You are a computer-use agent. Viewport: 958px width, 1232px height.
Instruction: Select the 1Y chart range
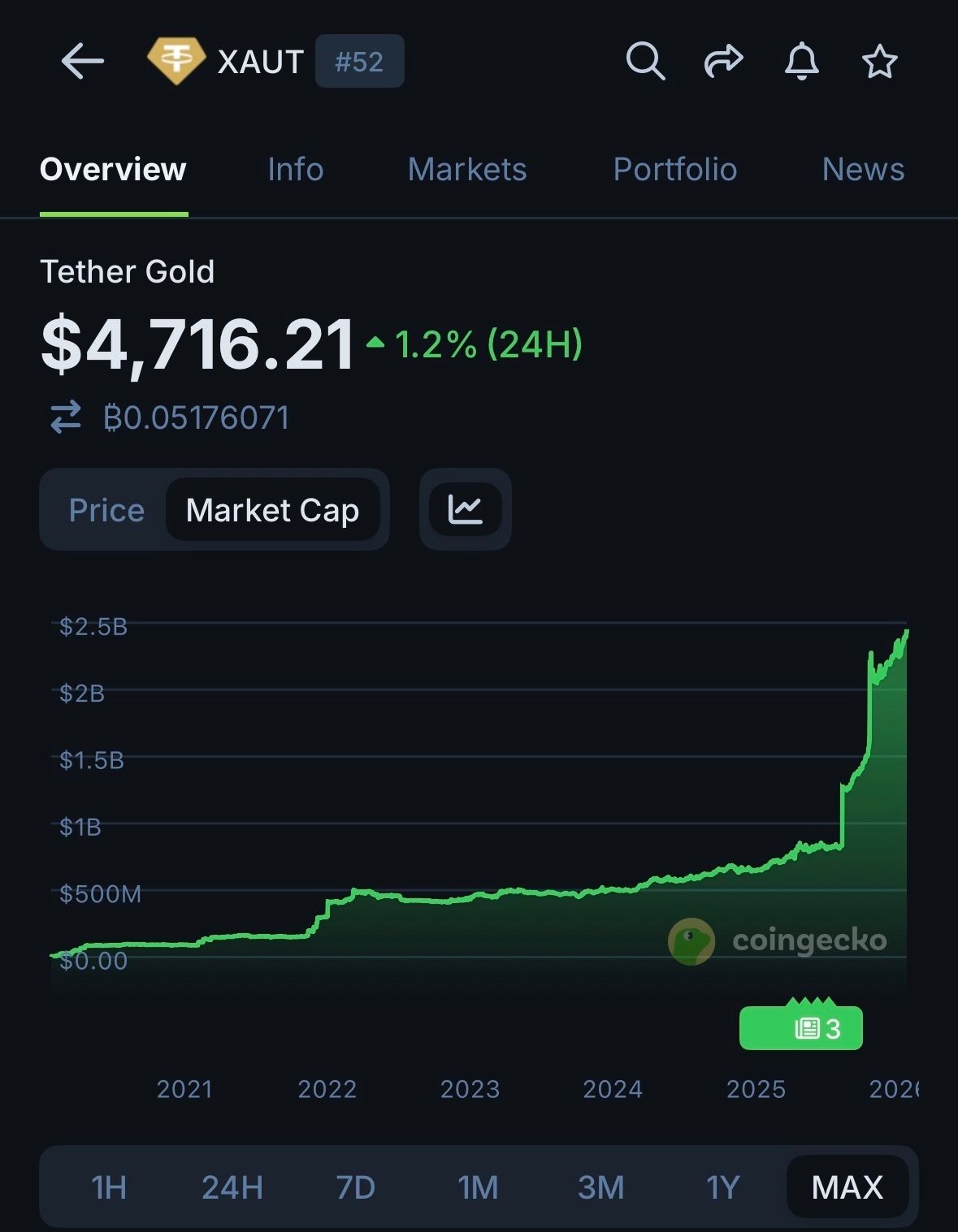(x=722, y=1187)
